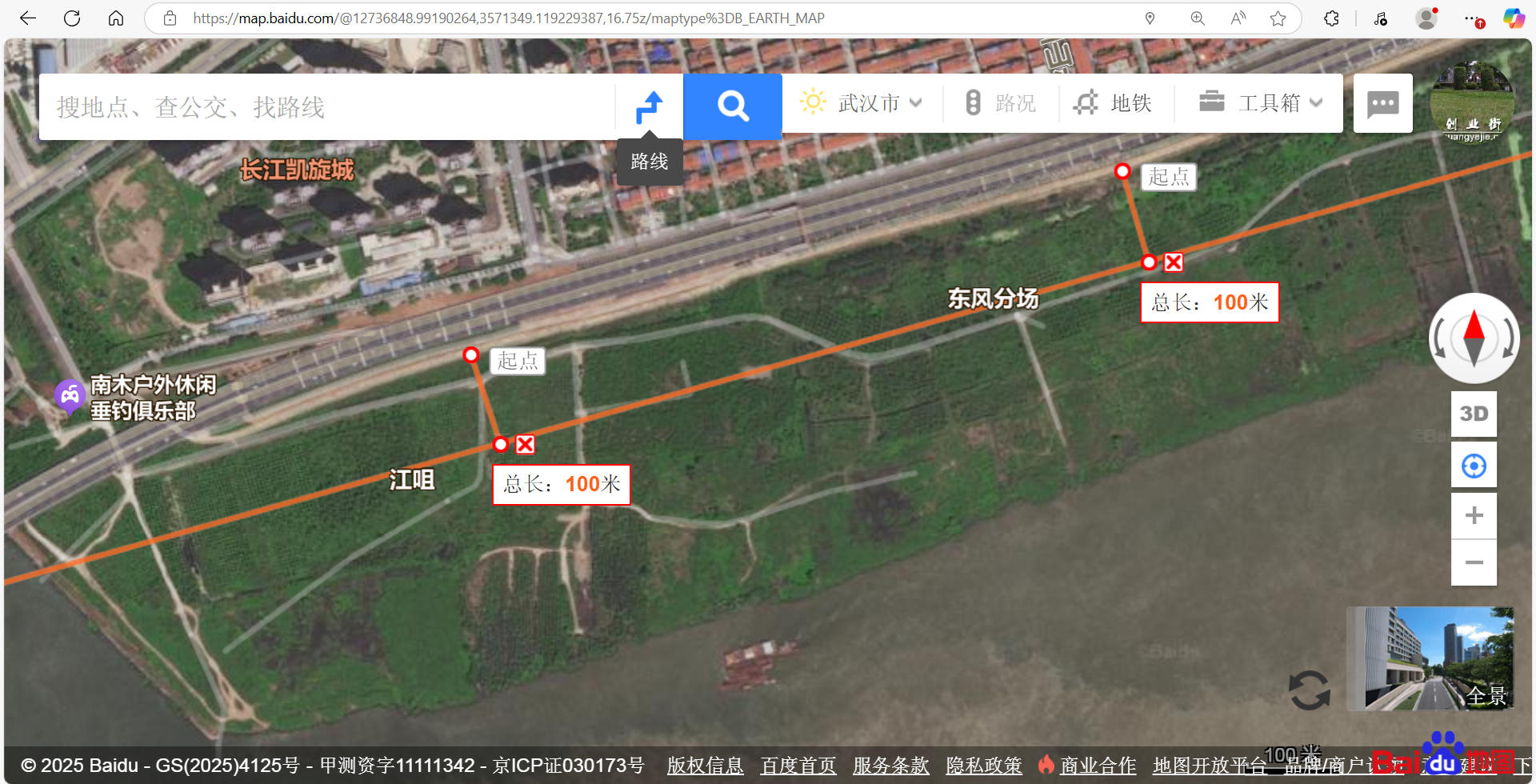
Task: Open the 地铁 subway map
Action: (x=1114, y=103)
